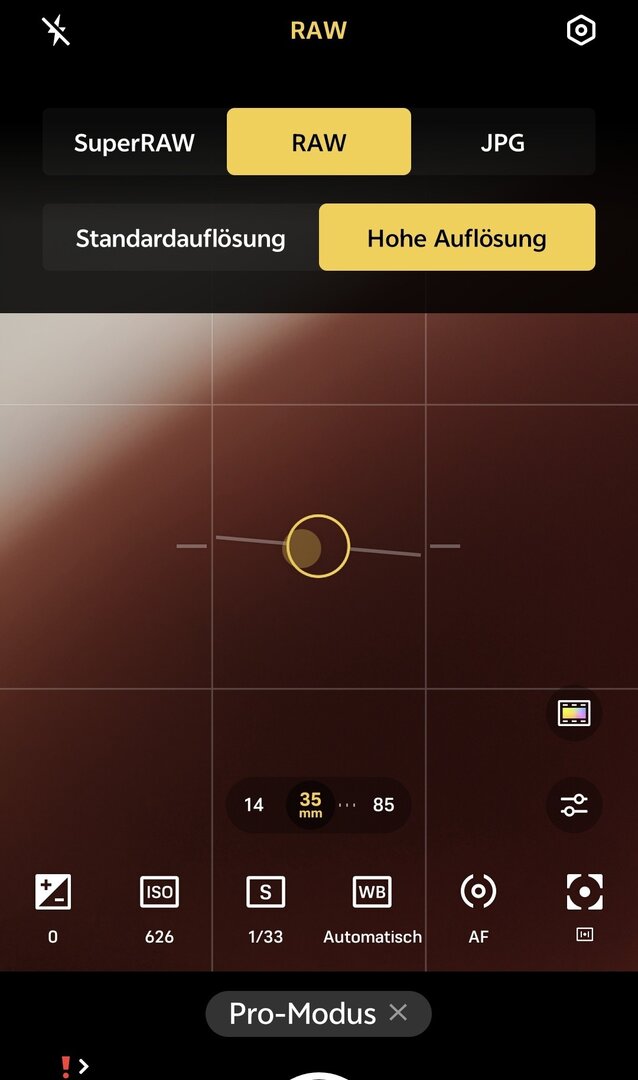The width and height of the screenshot is (638, 1080).
Task: Switch to JPG format
Action: [x=502, y=142]
